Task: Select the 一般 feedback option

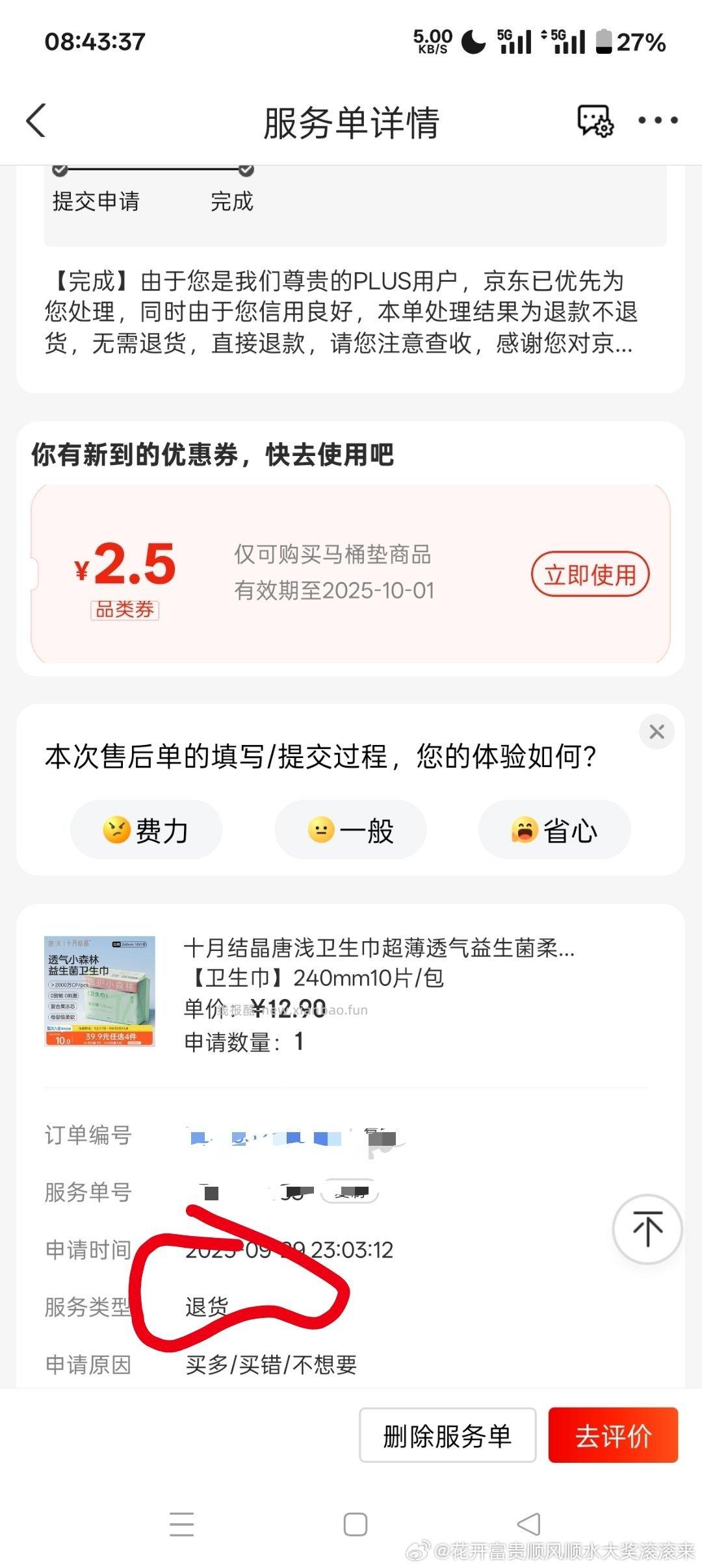Action: 350,829
